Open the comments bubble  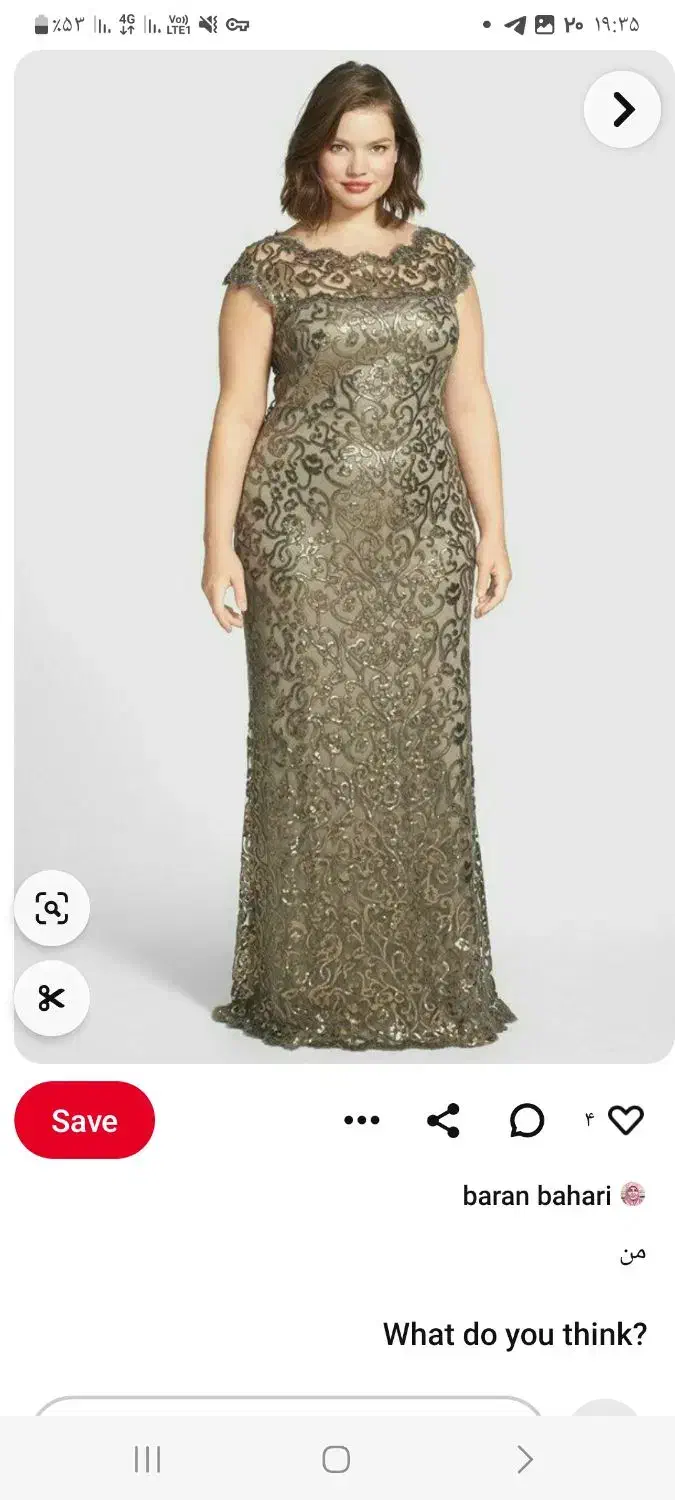[526, 1121]
